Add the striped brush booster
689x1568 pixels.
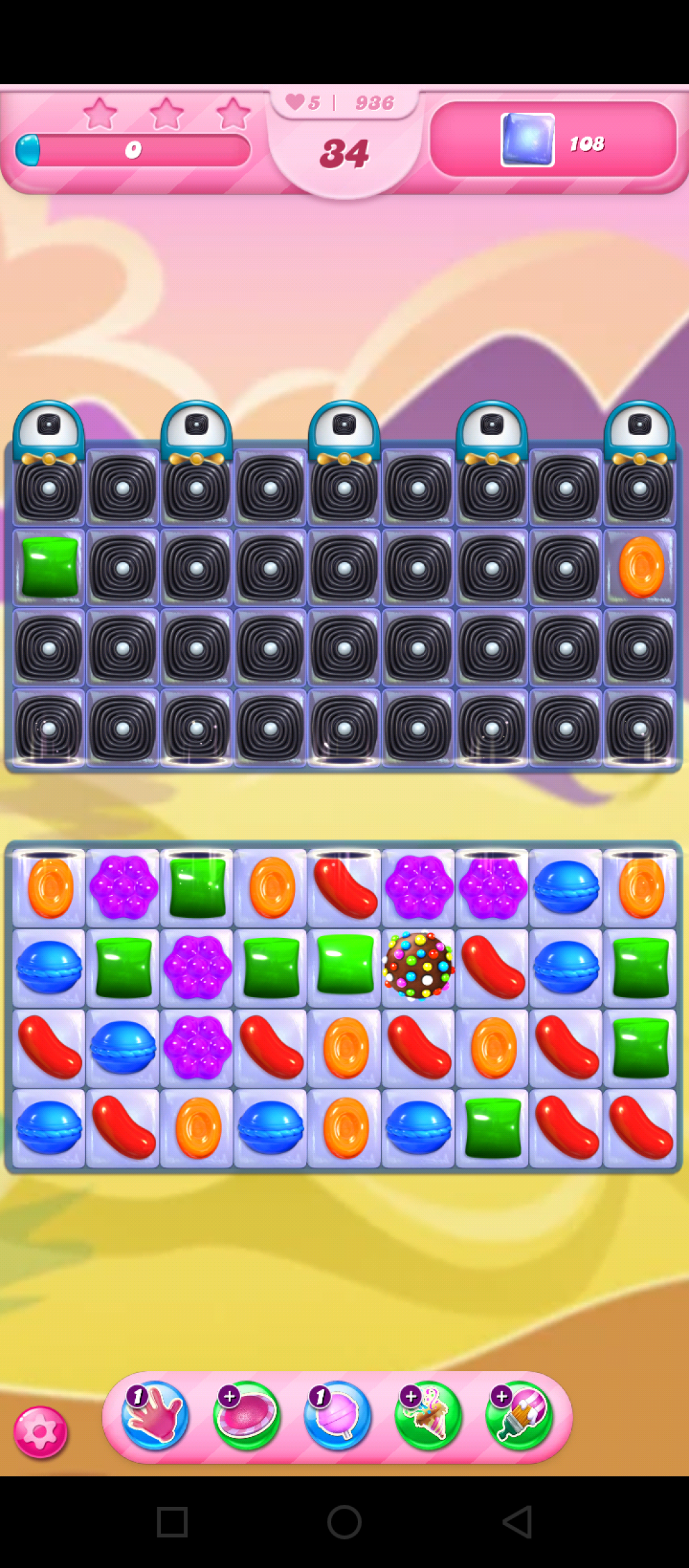[519, 1415]
